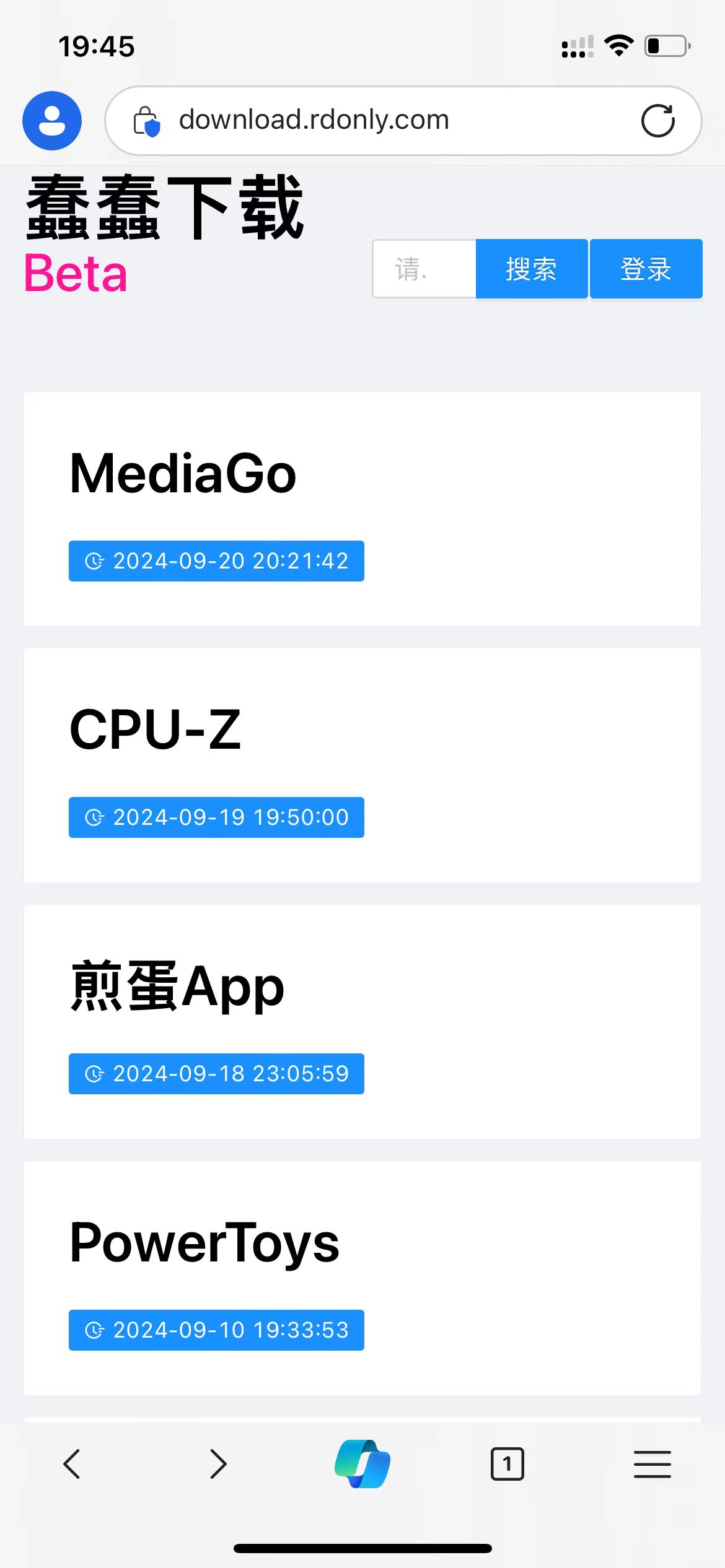Tap the 登录 login button
Screen dimensions: 725x1568
tap(646, 269)
